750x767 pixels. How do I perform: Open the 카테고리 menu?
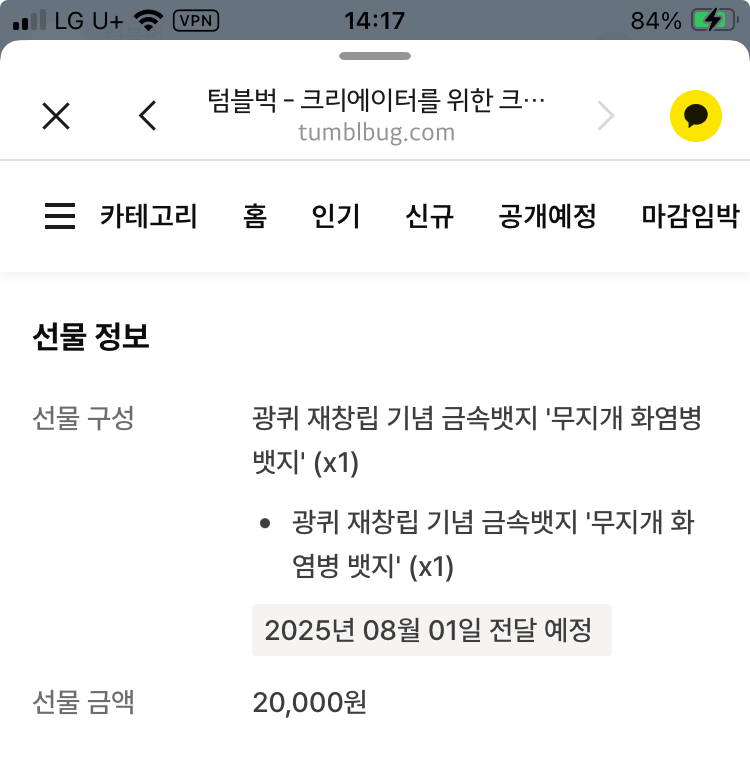coord(121,216)
